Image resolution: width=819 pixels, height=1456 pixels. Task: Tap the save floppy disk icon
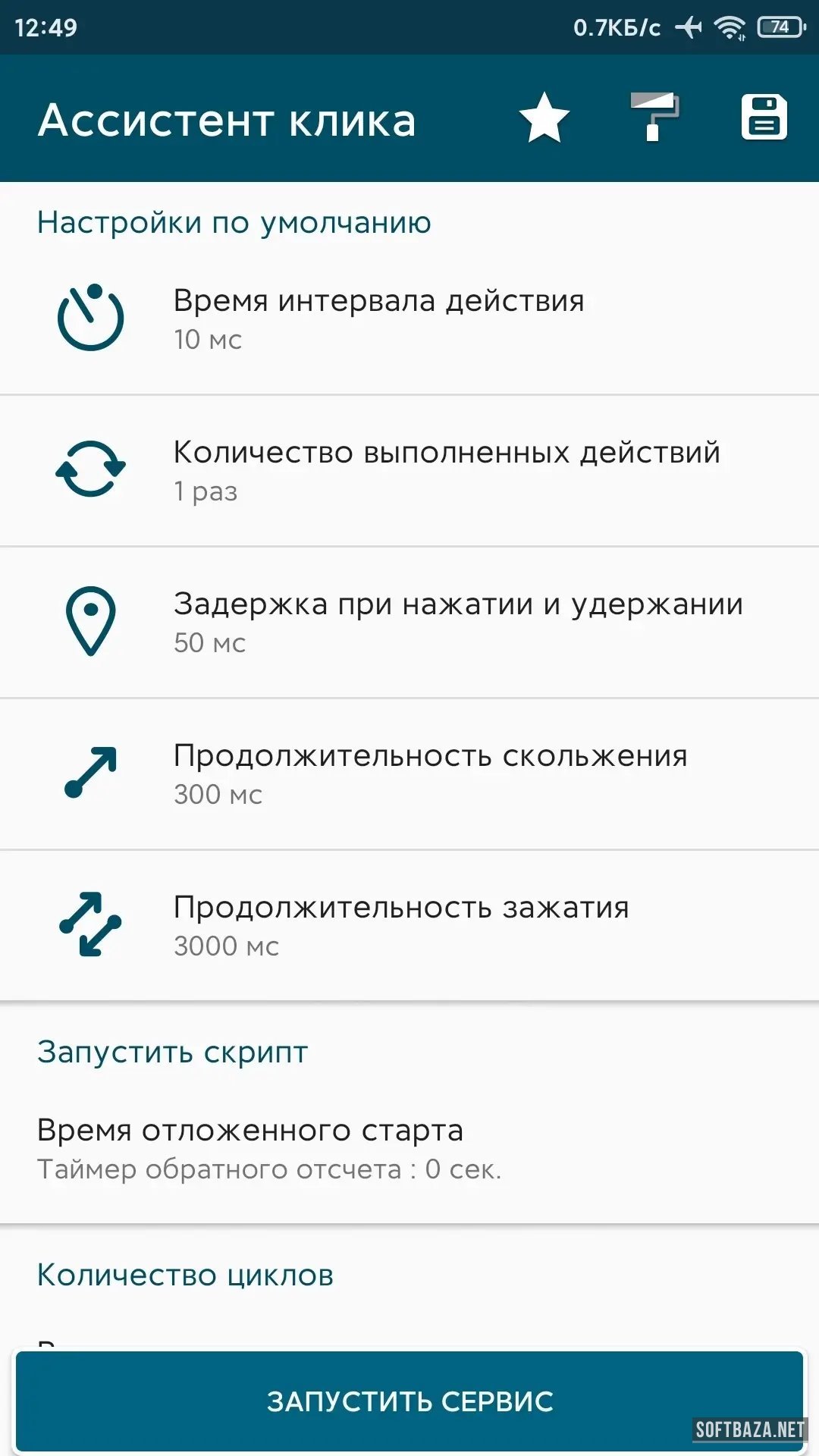764,118
